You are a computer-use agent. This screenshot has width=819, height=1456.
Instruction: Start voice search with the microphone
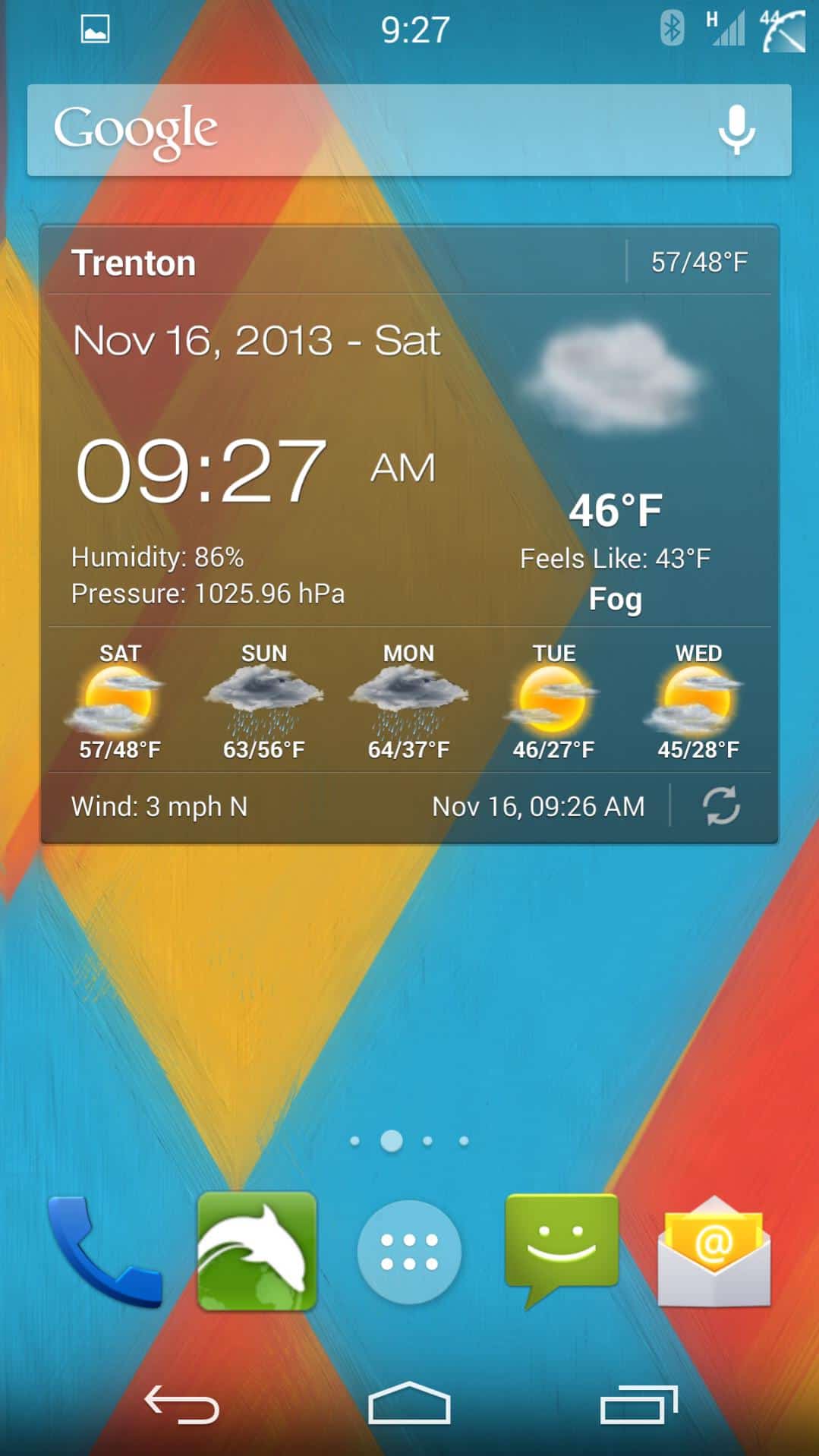(x=736, y=130)
